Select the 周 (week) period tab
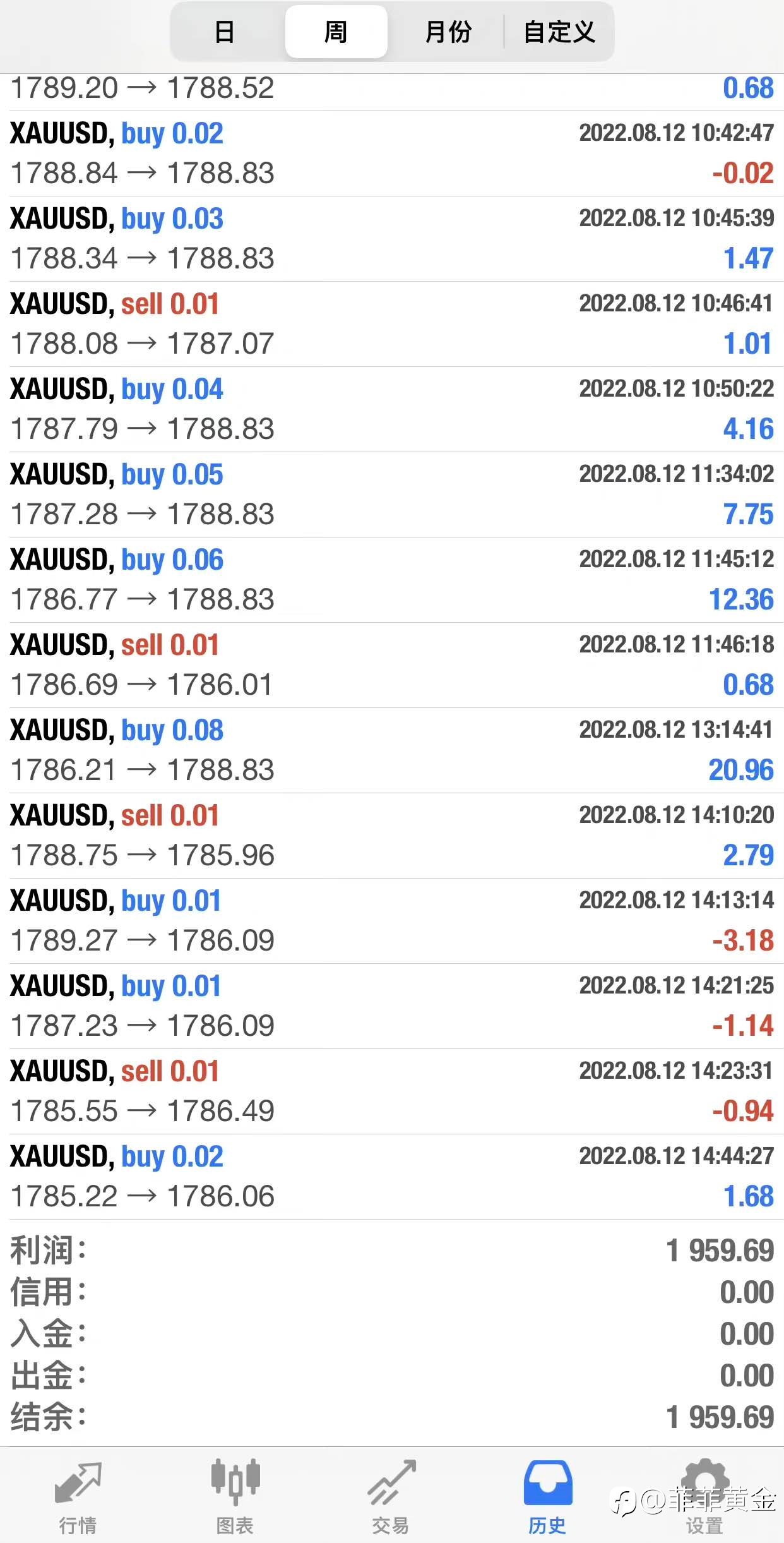The width and height of the screenshot is (784, 1543). (x=336, y=32)
